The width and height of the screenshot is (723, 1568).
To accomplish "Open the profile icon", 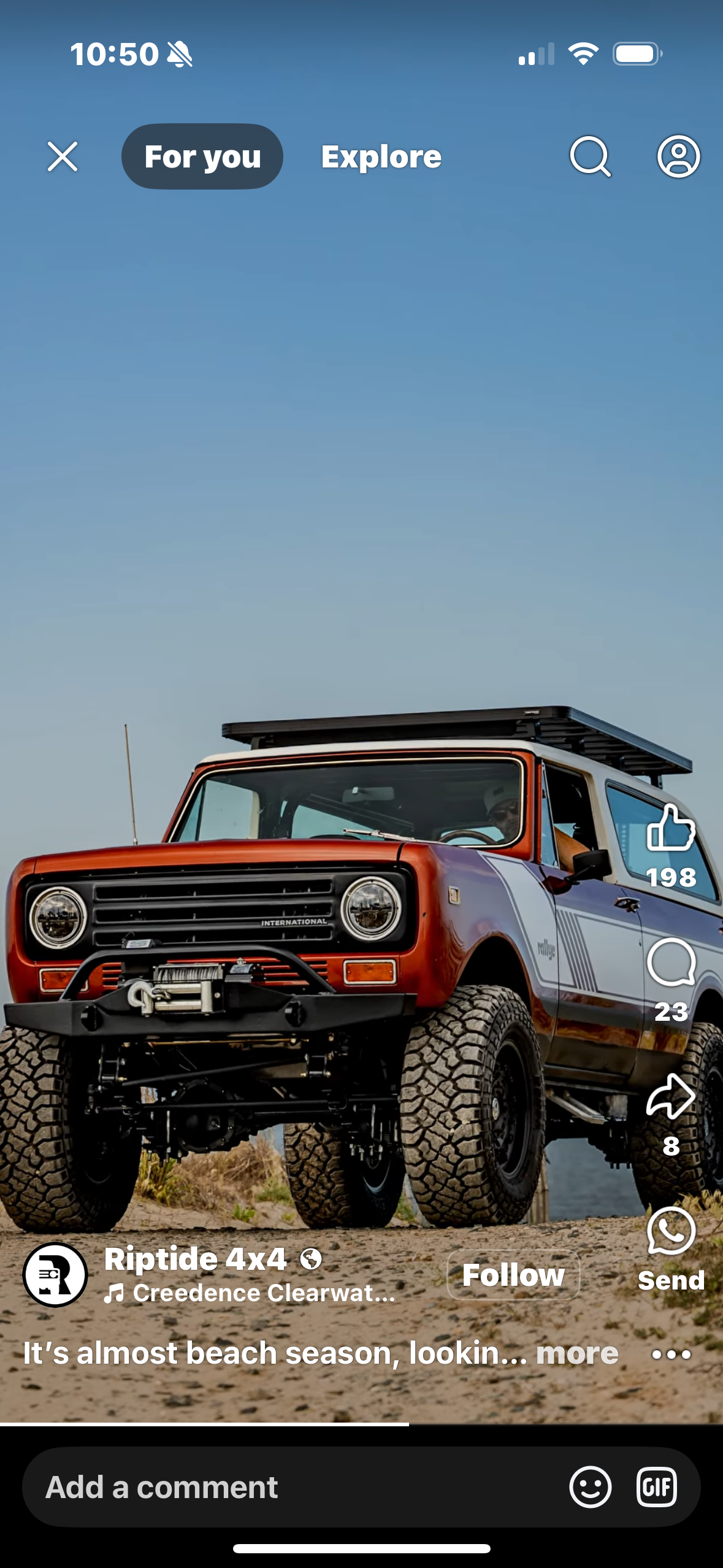I will (x=678, y=156).
